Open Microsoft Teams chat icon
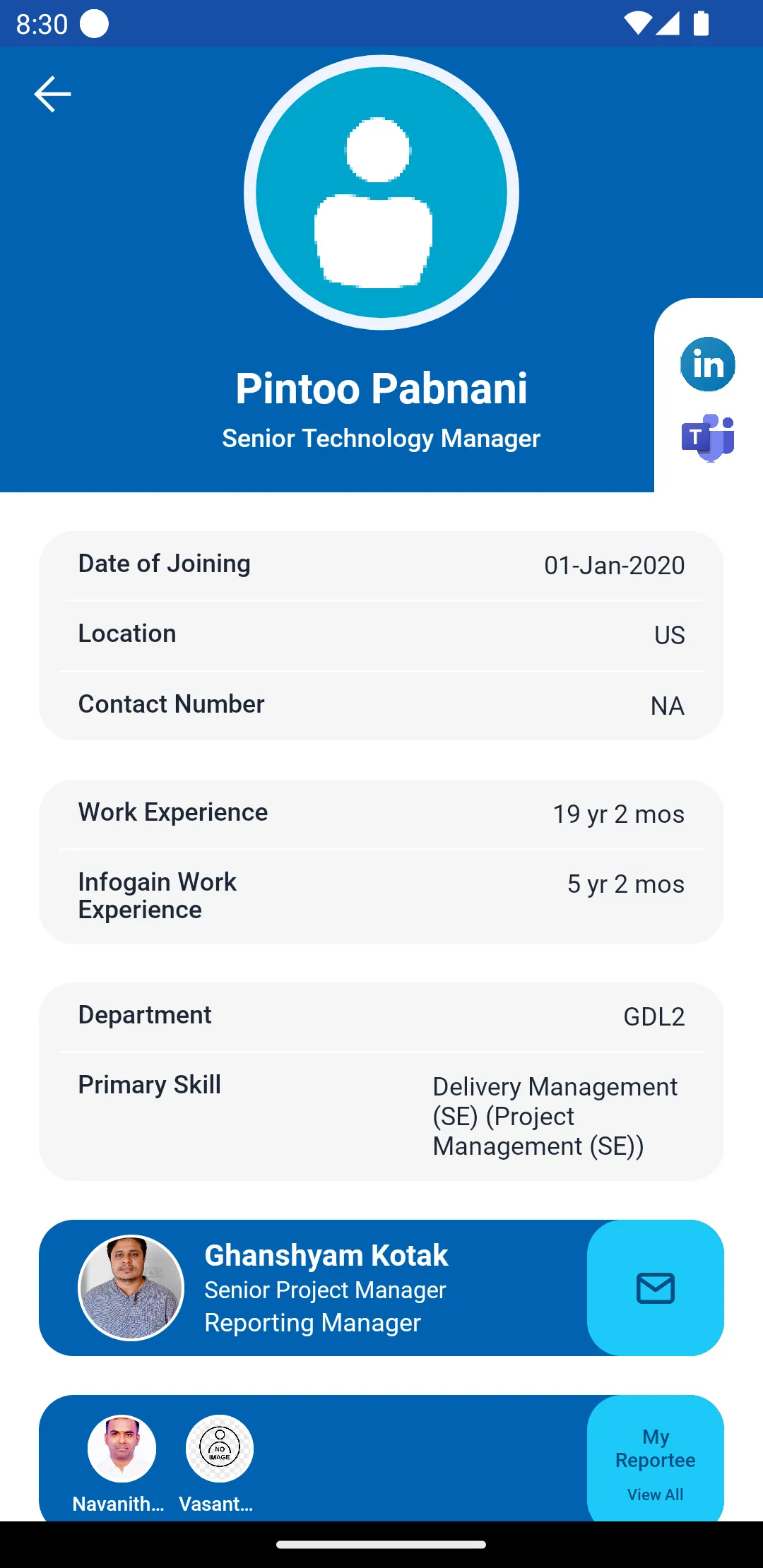The height and width of the screenshot is (1568, 763). coord(707,438)
